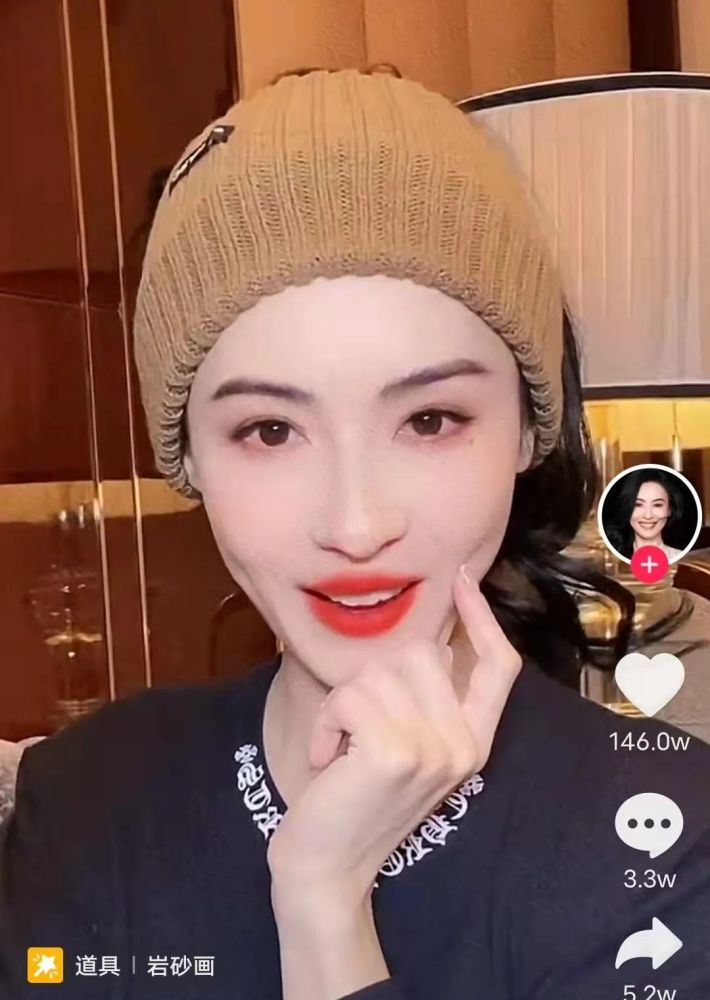The height and width of the screenshot is (1000, 710).
Task: Like this video with the heart
Action: [x=649, y=686]
